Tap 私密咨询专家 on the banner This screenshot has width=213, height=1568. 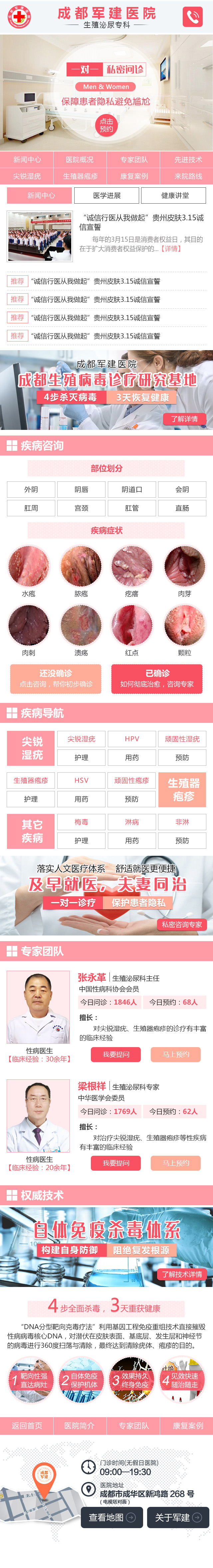coord(181,924)
